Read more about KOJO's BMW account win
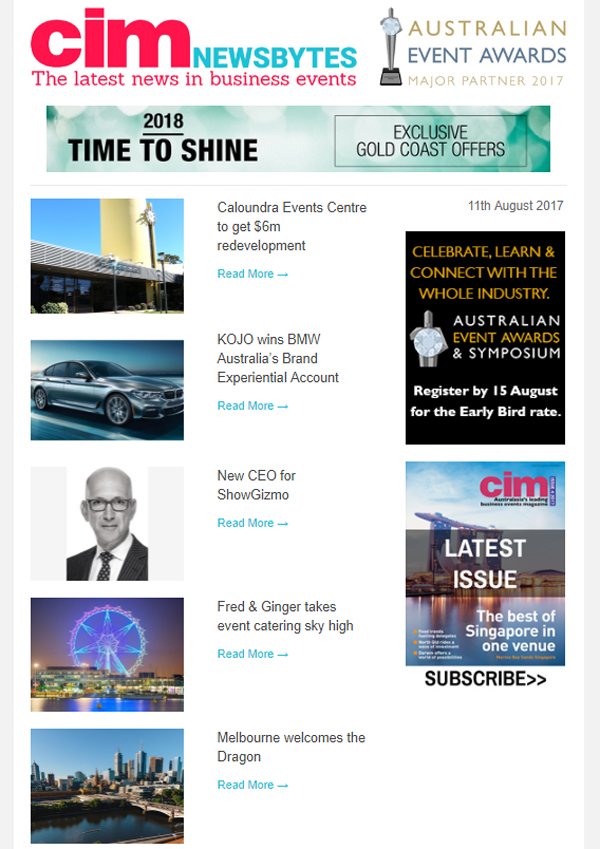Image resolution: width=600 pixels, height=849 pixels. 252,406
